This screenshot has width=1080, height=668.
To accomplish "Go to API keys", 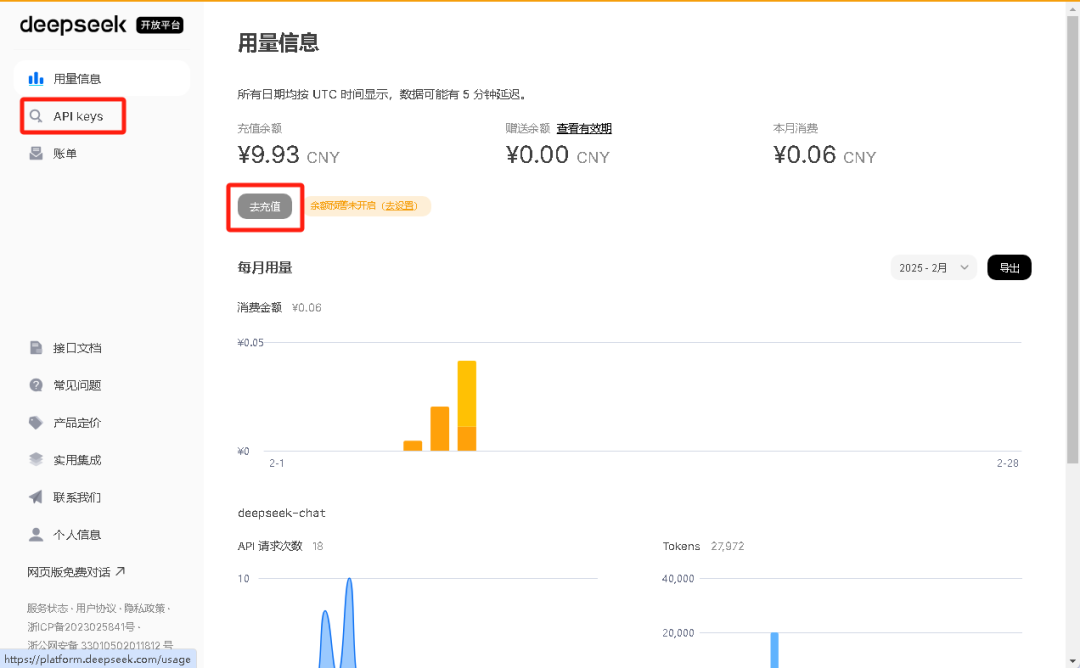I will [78, 116].
